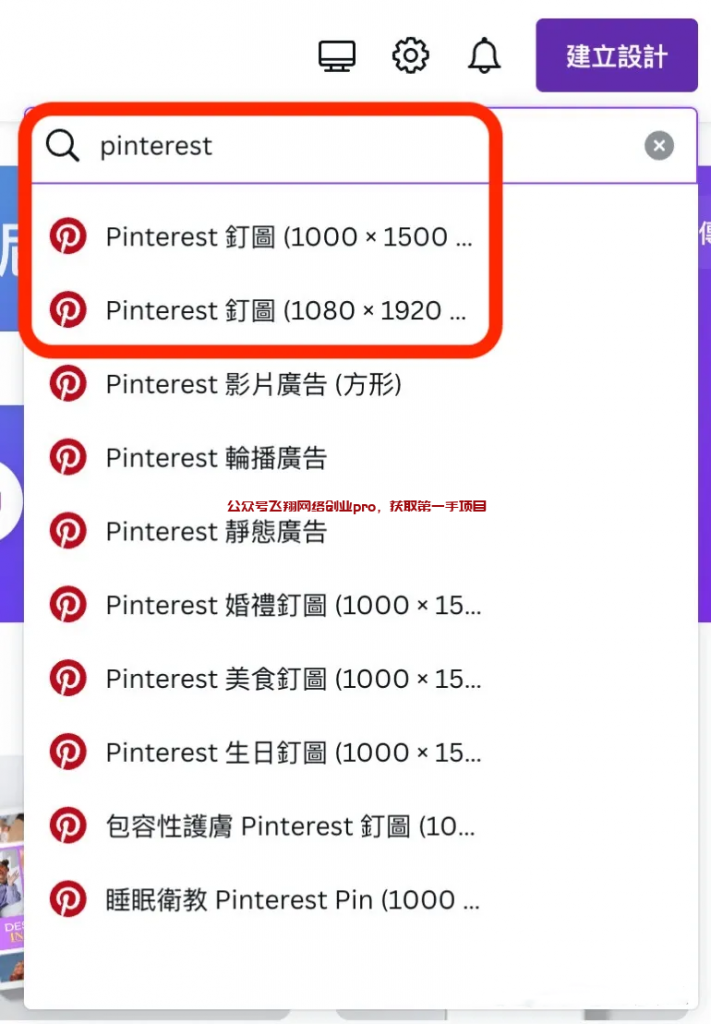This screenshot has height=1024, width=711.
Task: Select Pinterest 釘圖 (1000 × 1500) suggestion
Action: click(x=288, y=237)
